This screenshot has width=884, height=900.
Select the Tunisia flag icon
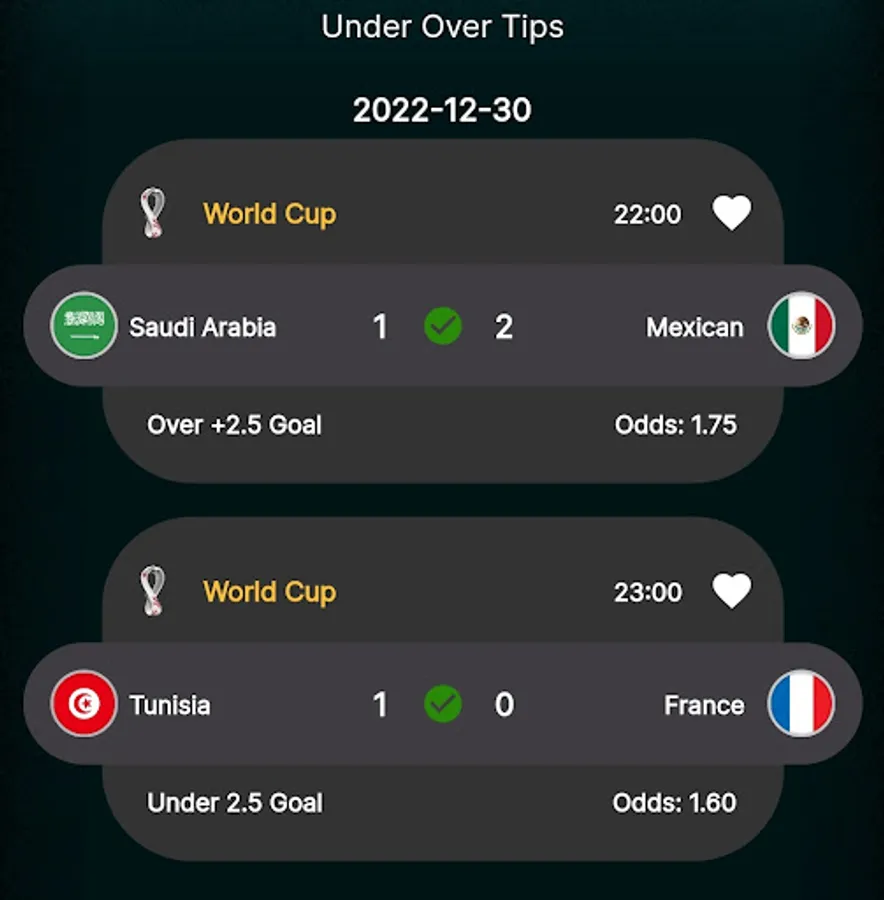click(84, 705)
